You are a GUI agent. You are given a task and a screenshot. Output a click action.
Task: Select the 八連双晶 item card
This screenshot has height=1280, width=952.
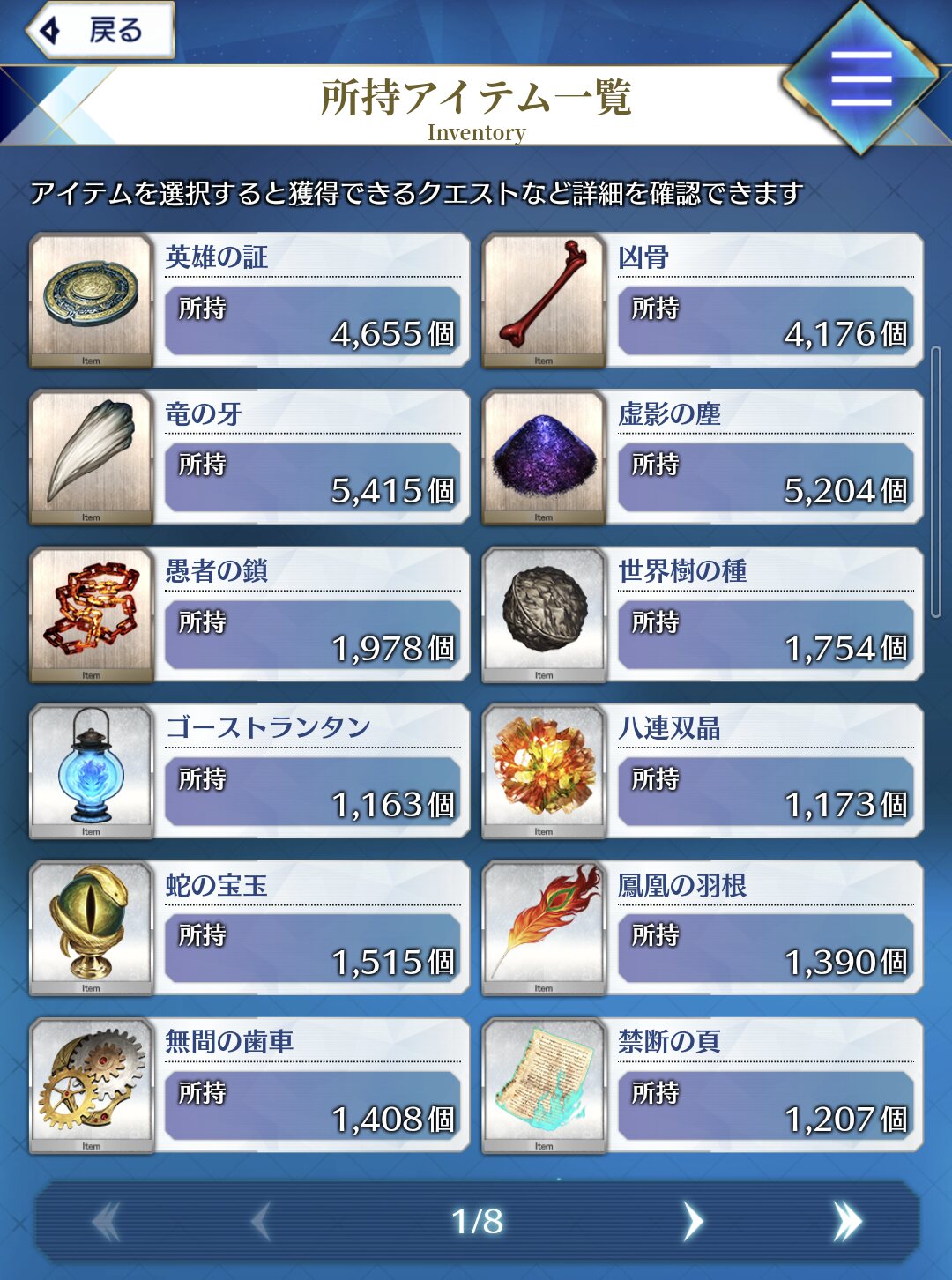pos(703,771)
